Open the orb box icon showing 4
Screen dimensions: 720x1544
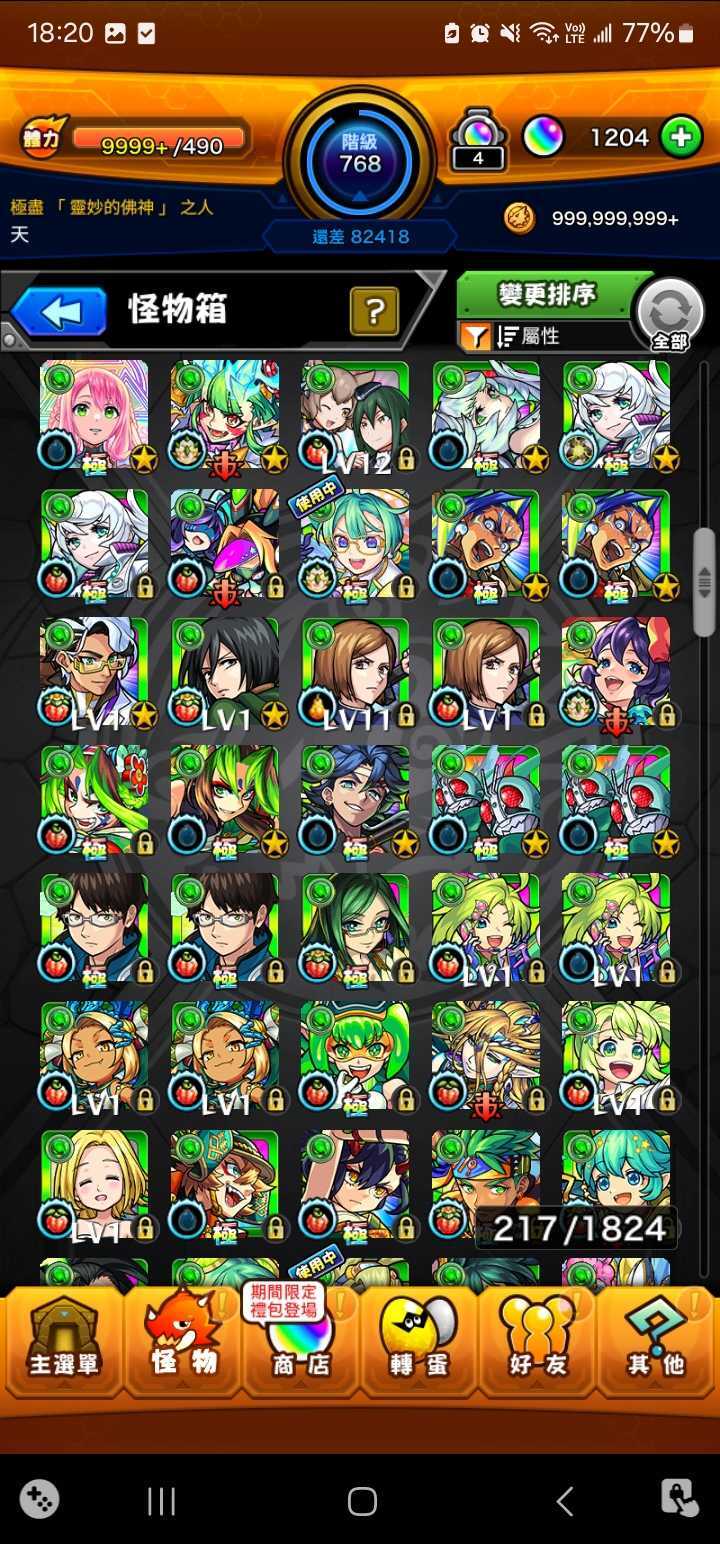[478, 139]
